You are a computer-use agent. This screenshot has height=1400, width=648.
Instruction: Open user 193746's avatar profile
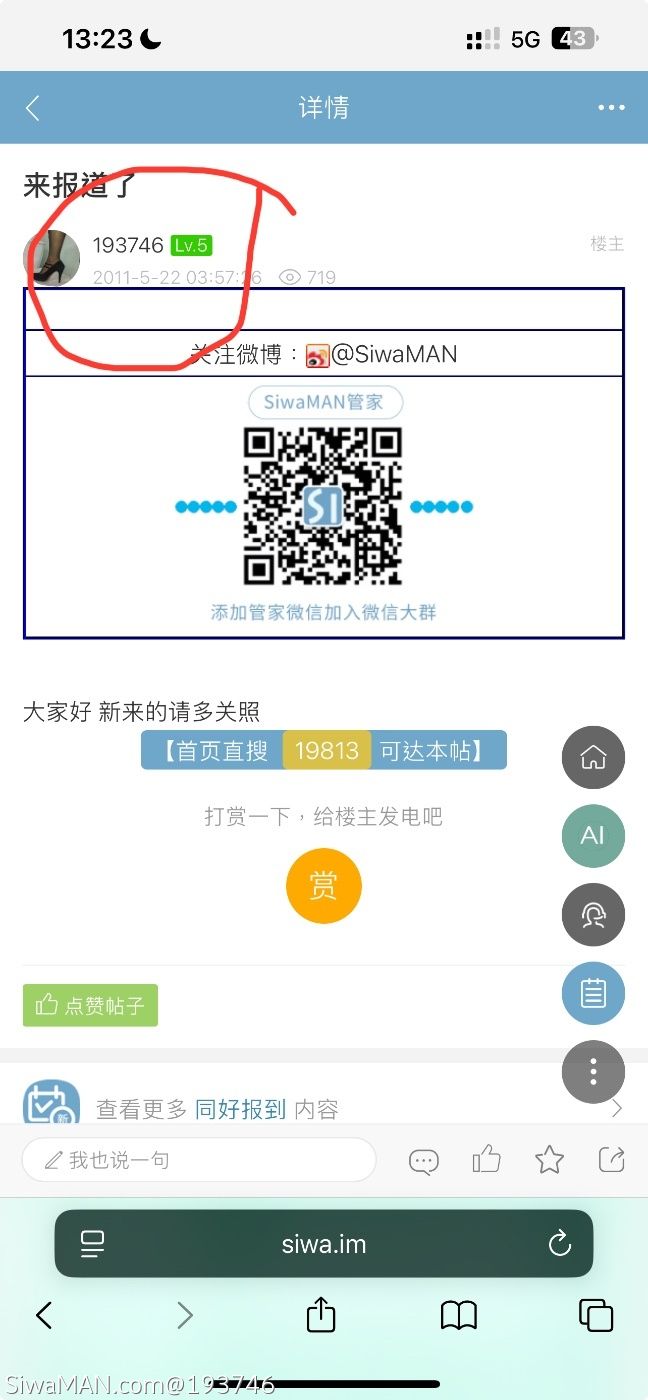pyautogui.click(x=51, y=258)
